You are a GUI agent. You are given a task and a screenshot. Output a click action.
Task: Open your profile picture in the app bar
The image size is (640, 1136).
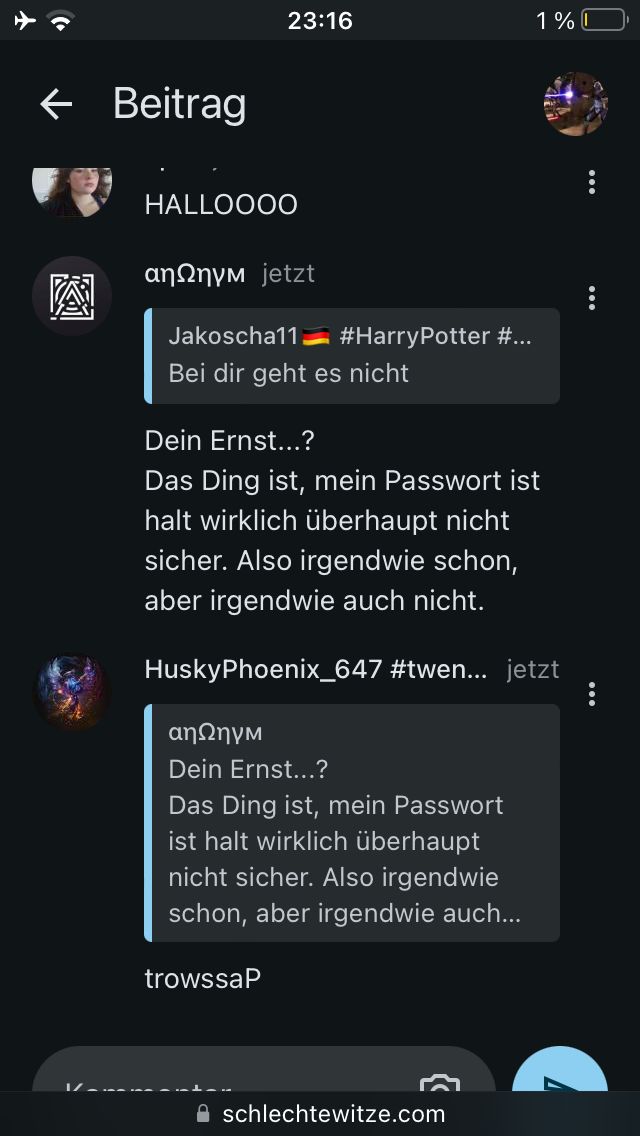pyautogui.click(x=576, y=104)
